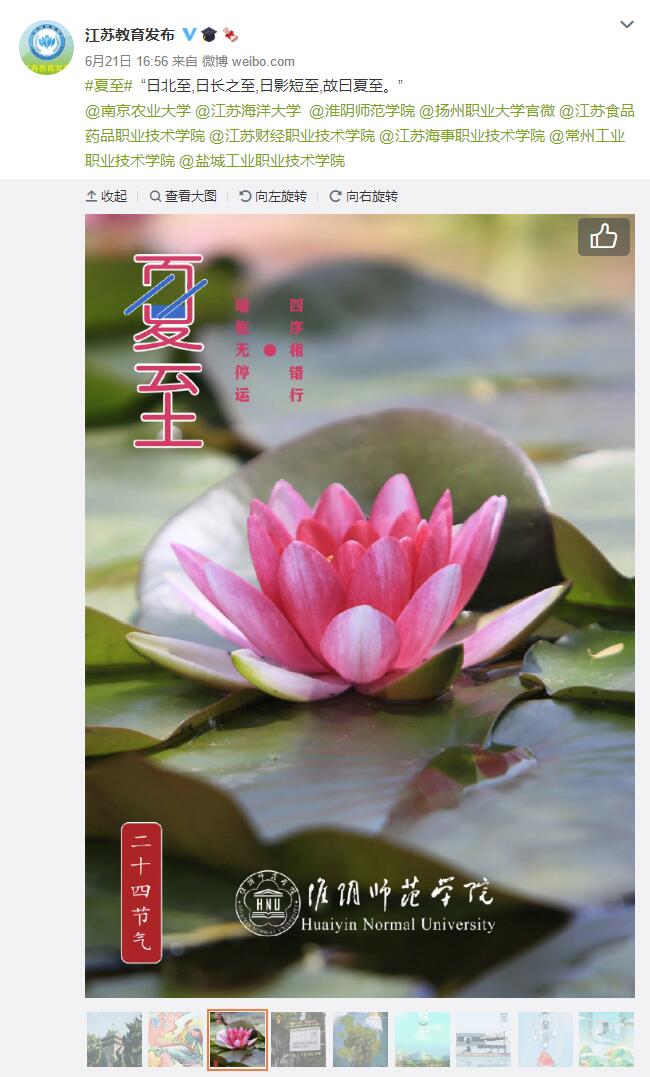The width and height of the screenshot is (650, 1077).
Task: Rotate the image left with 向左旋转
Action: coord(273,196)
